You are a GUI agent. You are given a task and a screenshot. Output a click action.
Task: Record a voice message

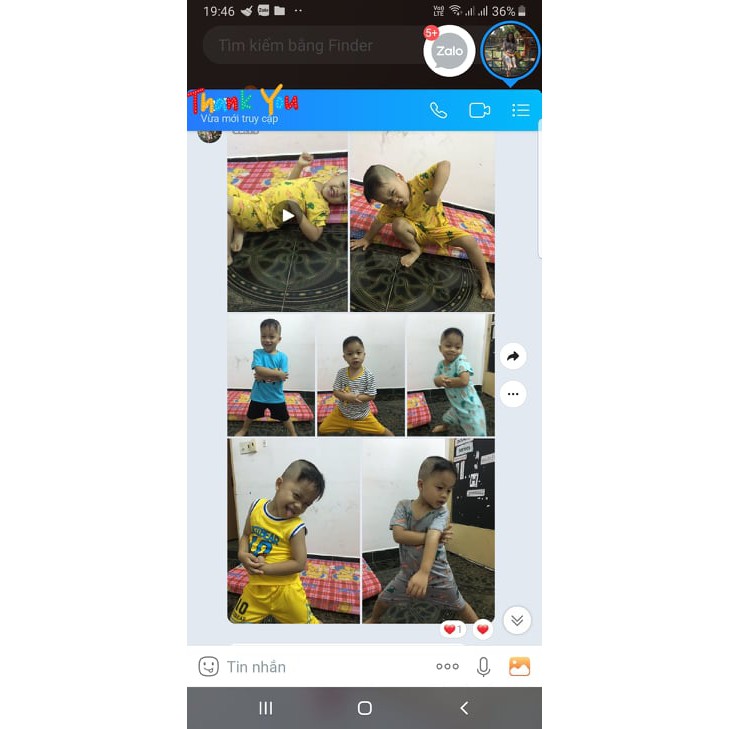pos(484,666)
